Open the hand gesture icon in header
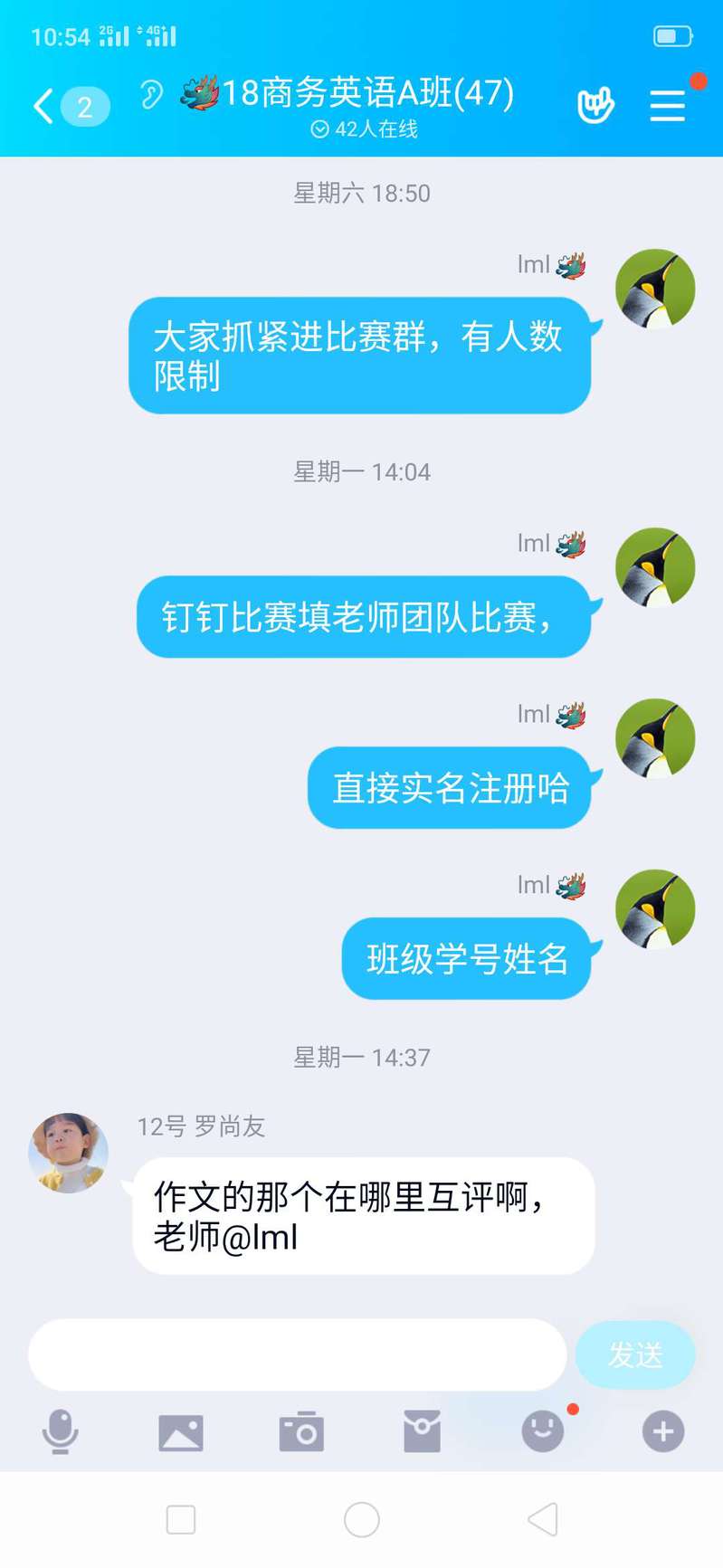The image size is (723, 1568). click(x=595, y=106)
